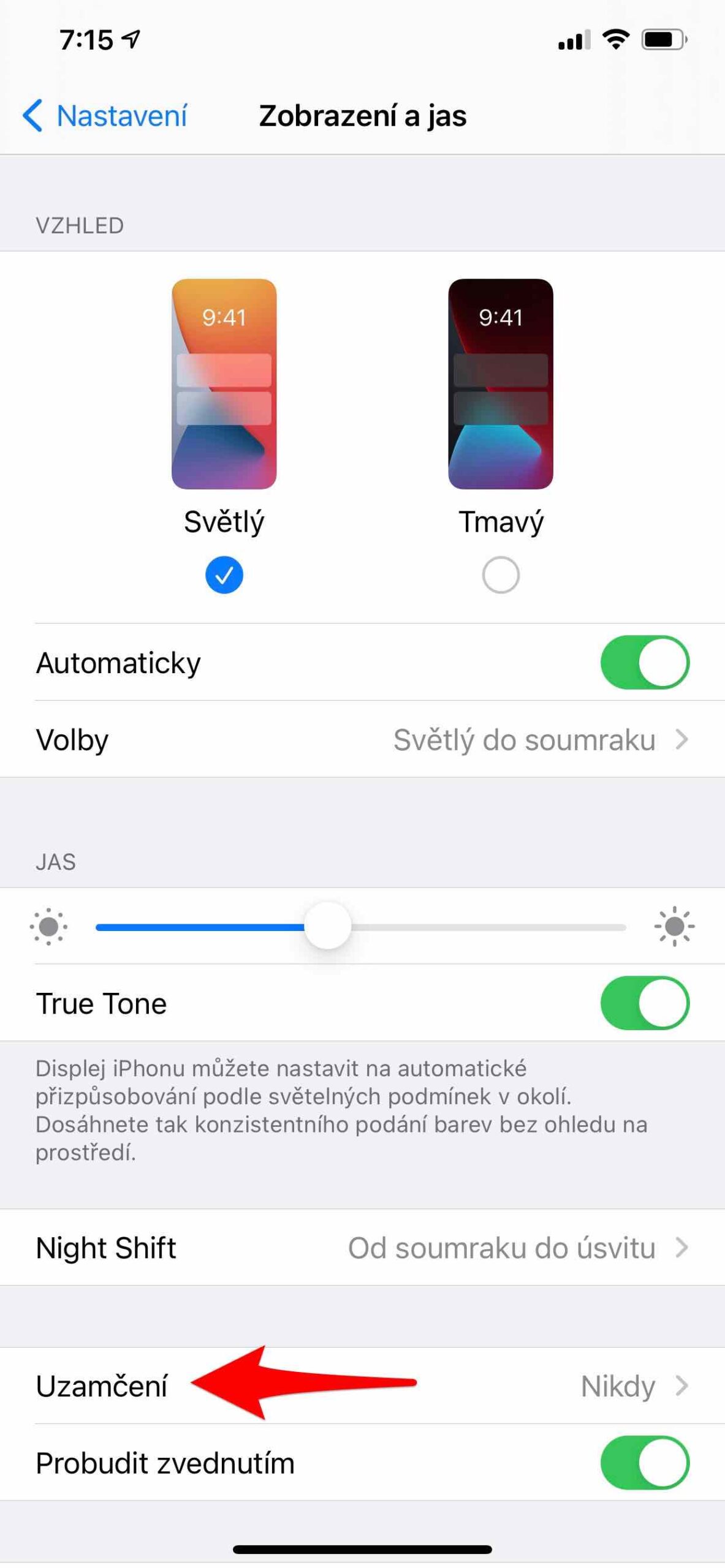This screenshot has width=725, height=1568.
Task: Tap the Světlý phone preview image
Action: tap(224, 383)
